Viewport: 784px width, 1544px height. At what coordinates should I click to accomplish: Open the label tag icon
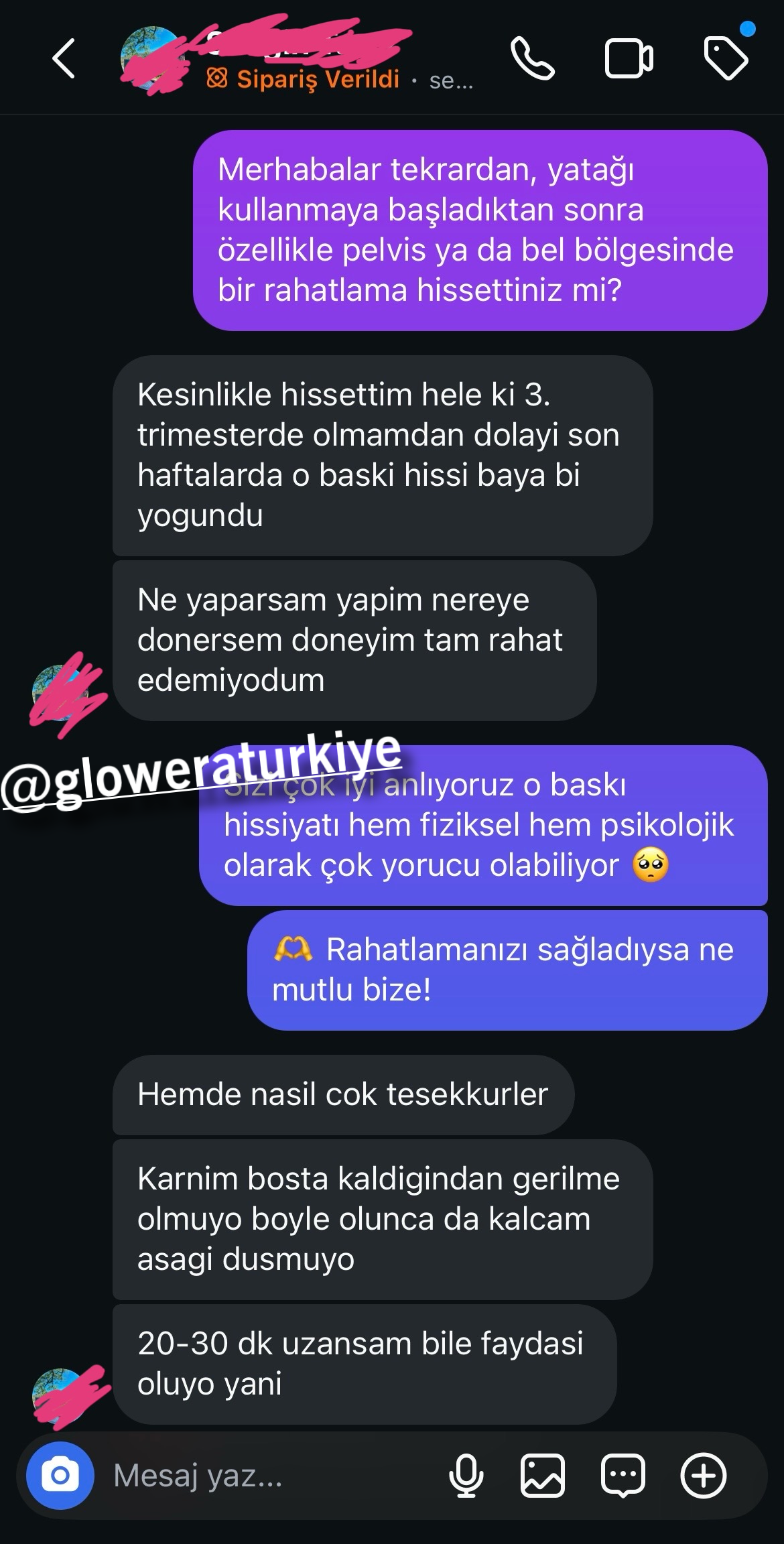(x=726, y=59)
